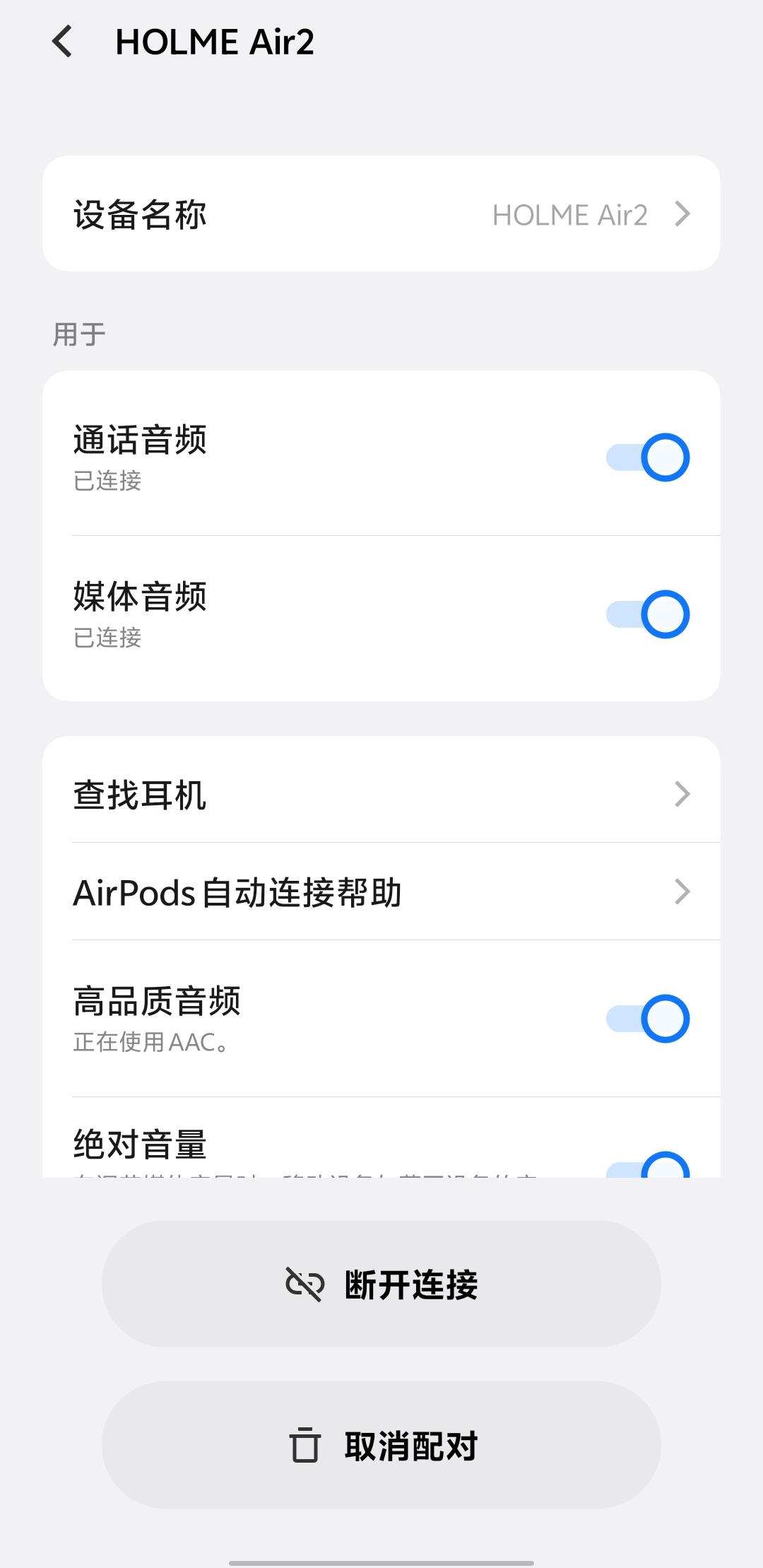The height and width of the screenshot is (1568, 763).
Task: Turn off 高品质音频
Action: click(x=648, y=1019)
